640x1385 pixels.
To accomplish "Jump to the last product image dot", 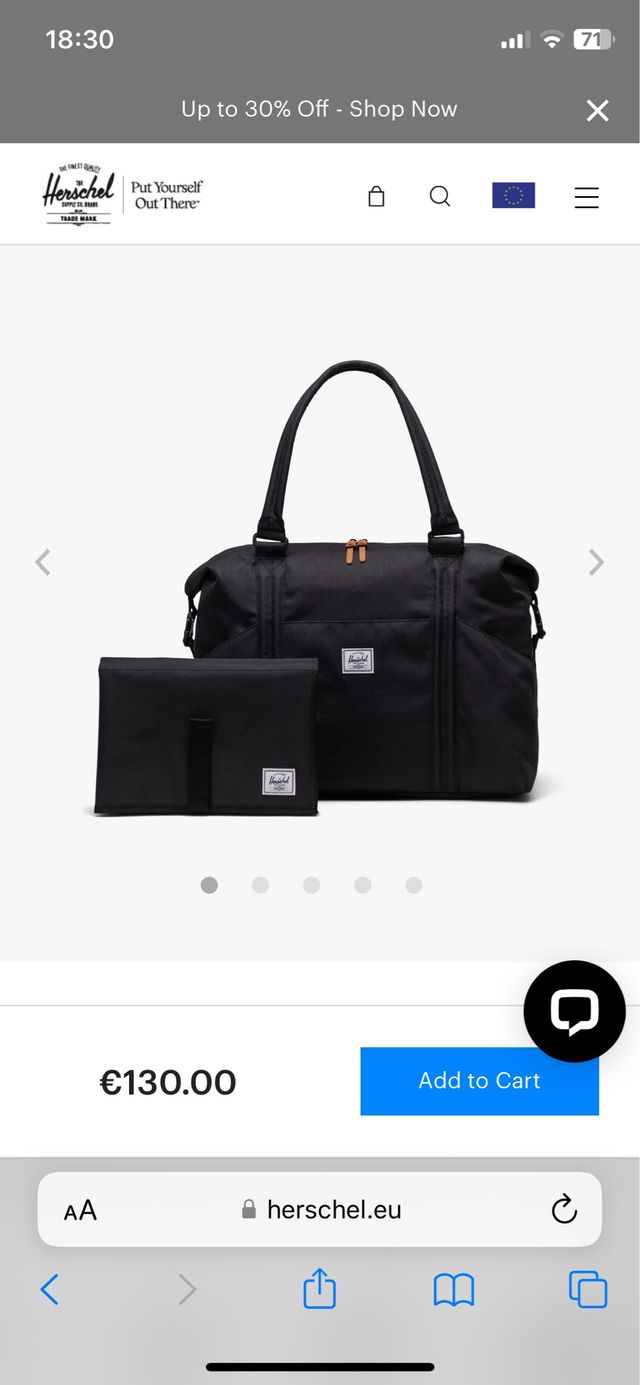I will (414, 885).
